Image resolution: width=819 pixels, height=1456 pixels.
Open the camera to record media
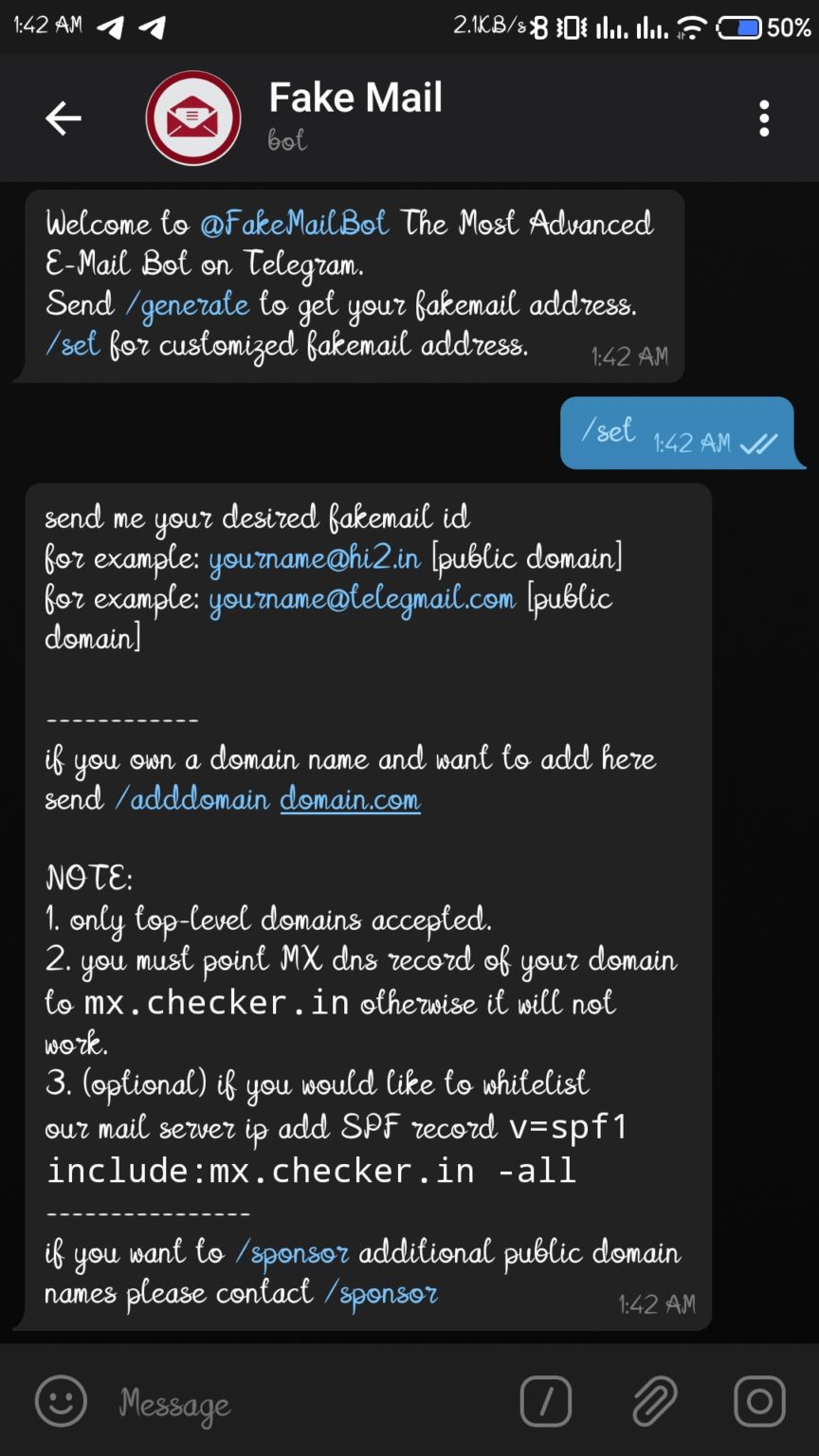759,1401
